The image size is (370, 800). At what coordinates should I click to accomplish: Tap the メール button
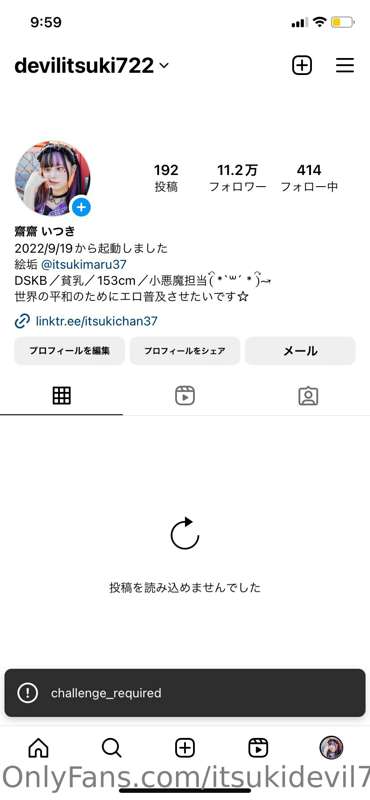[300, 351]
